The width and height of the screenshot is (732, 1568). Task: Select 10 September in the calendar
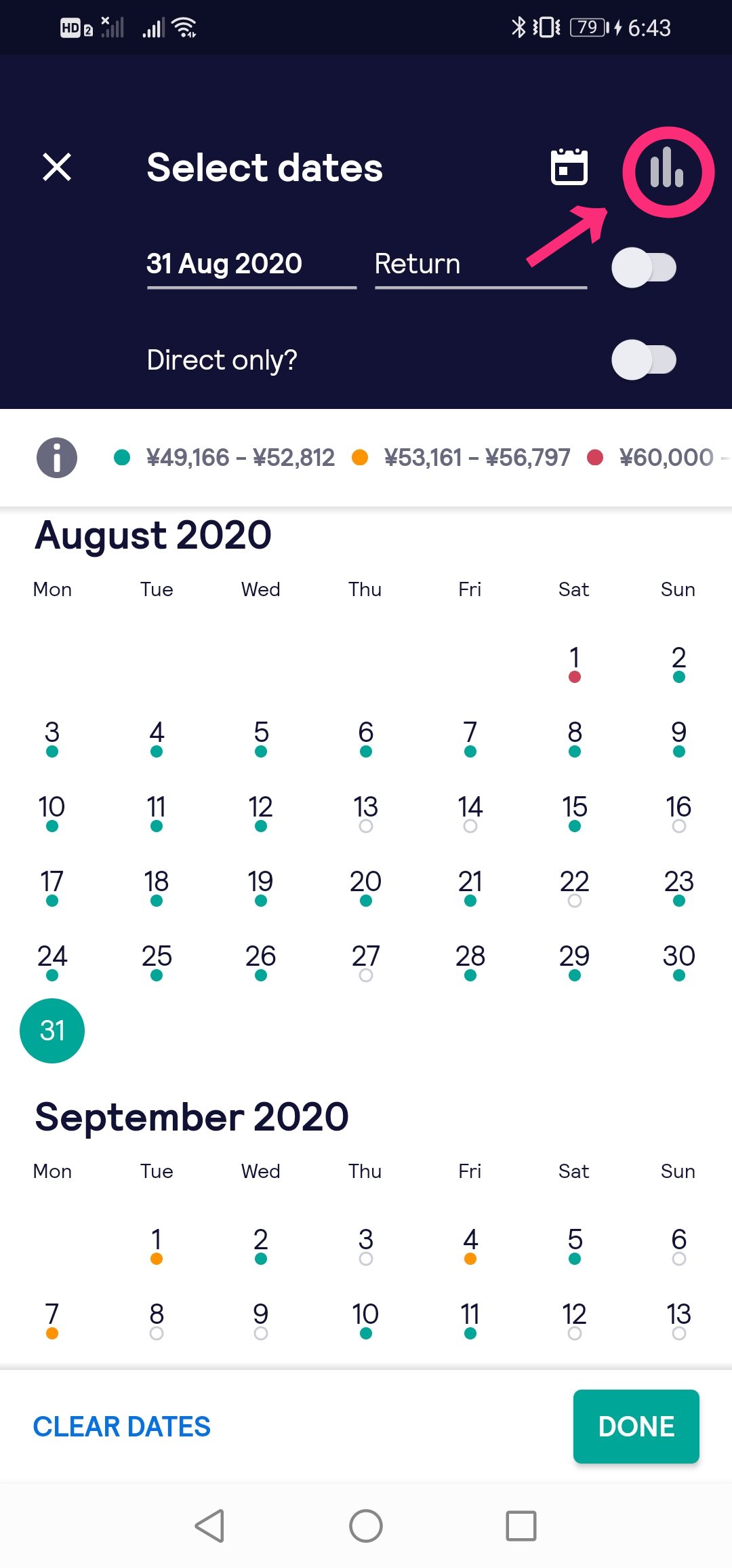pyautogui.click(x=365, y=1320)
